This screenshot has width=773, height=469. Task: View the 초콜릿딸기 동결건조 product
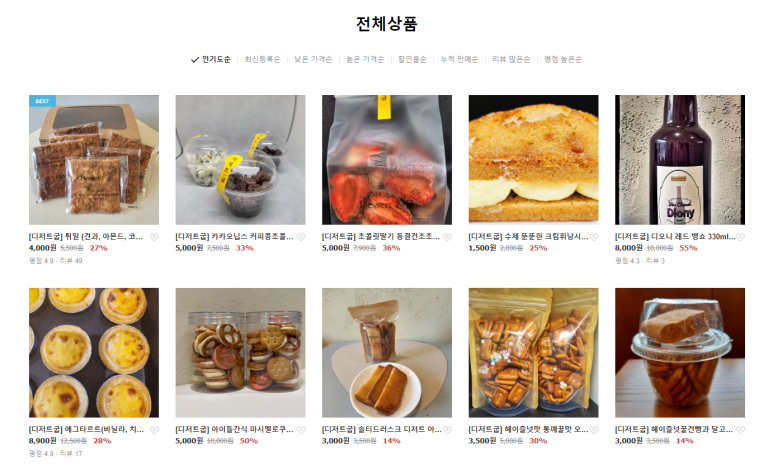click(x=386, y=159)
